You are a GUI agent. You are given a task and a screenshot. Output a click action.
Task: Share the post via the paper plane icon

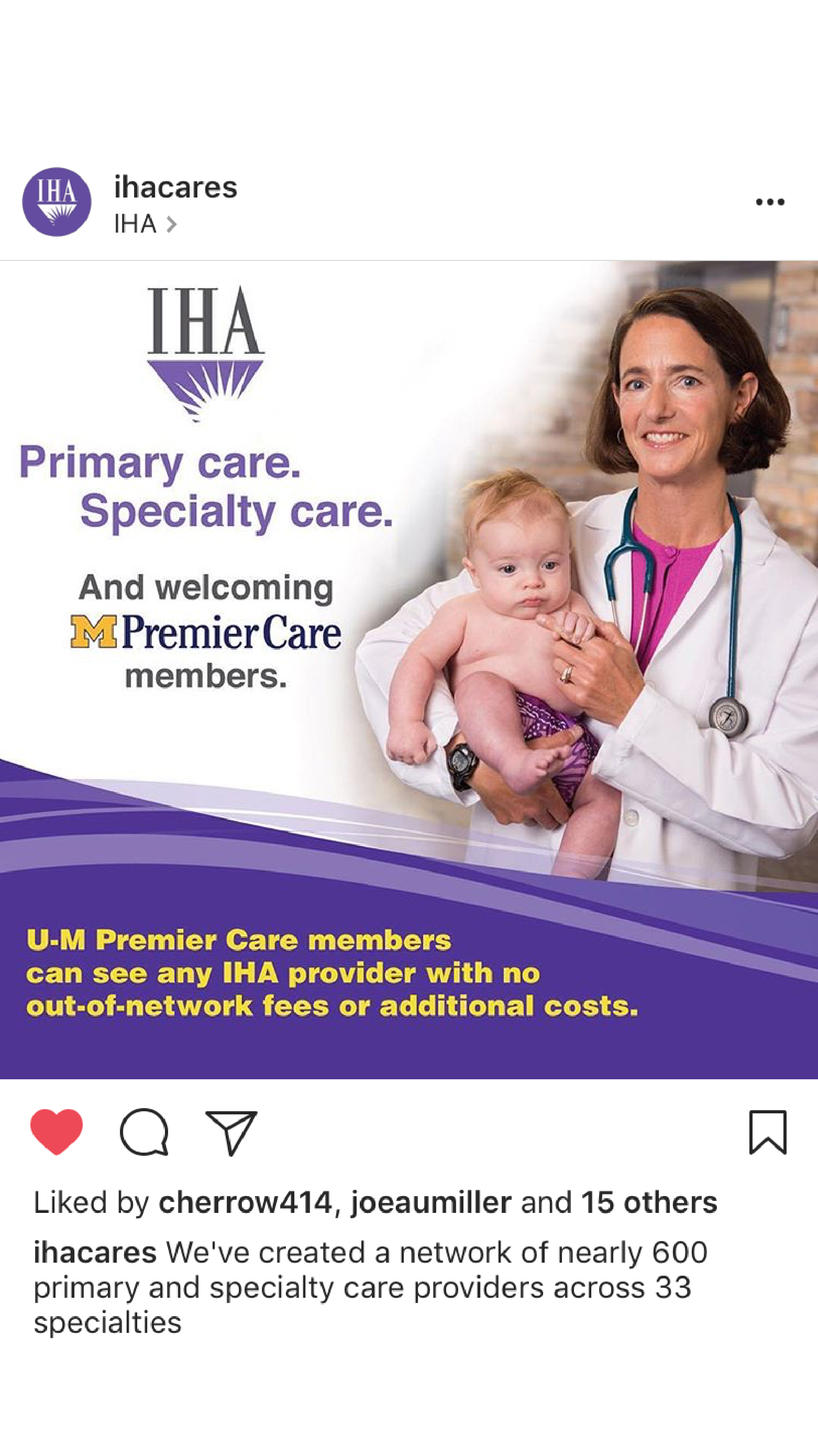[x=231, y=1132]
